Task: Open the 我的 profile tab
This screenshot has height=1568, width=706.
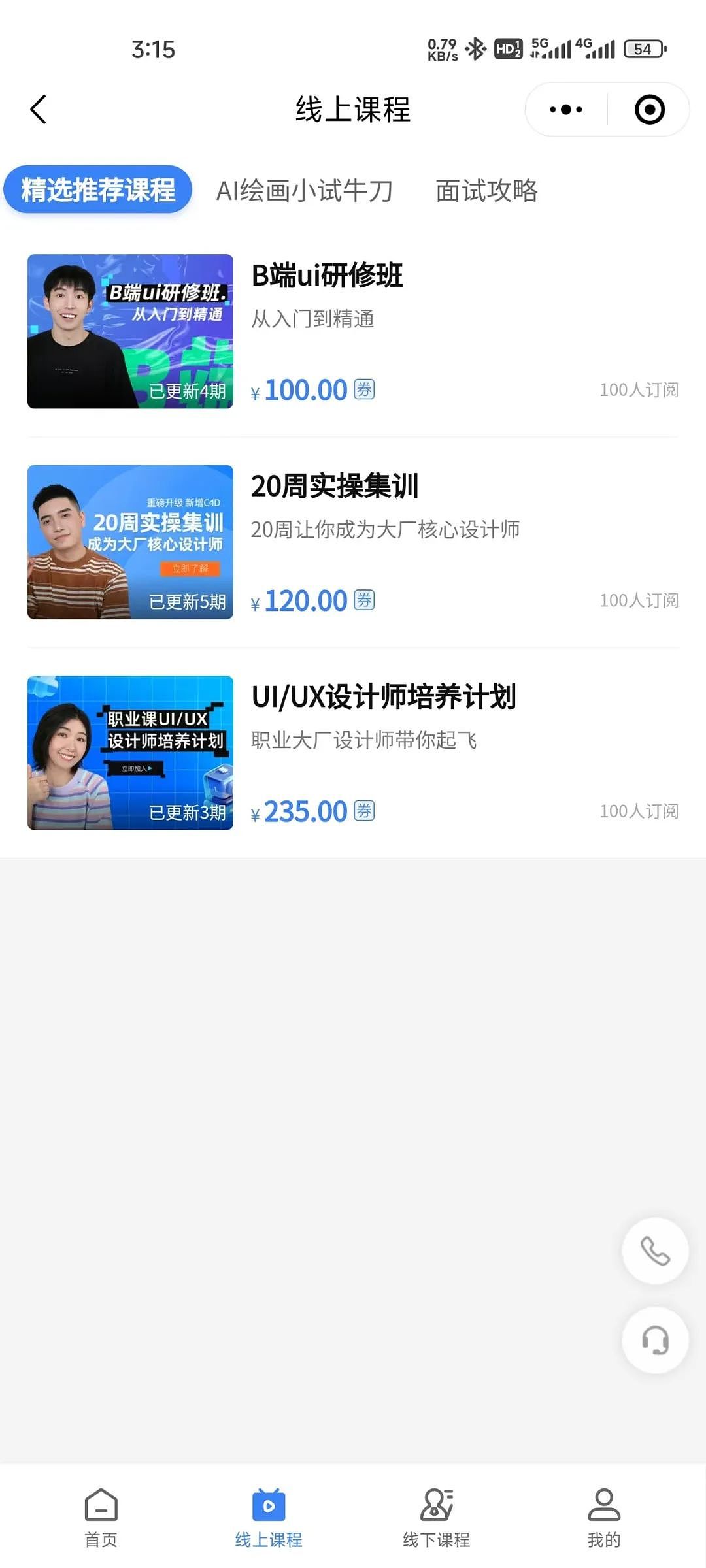Action: (x=604, y=1517)
